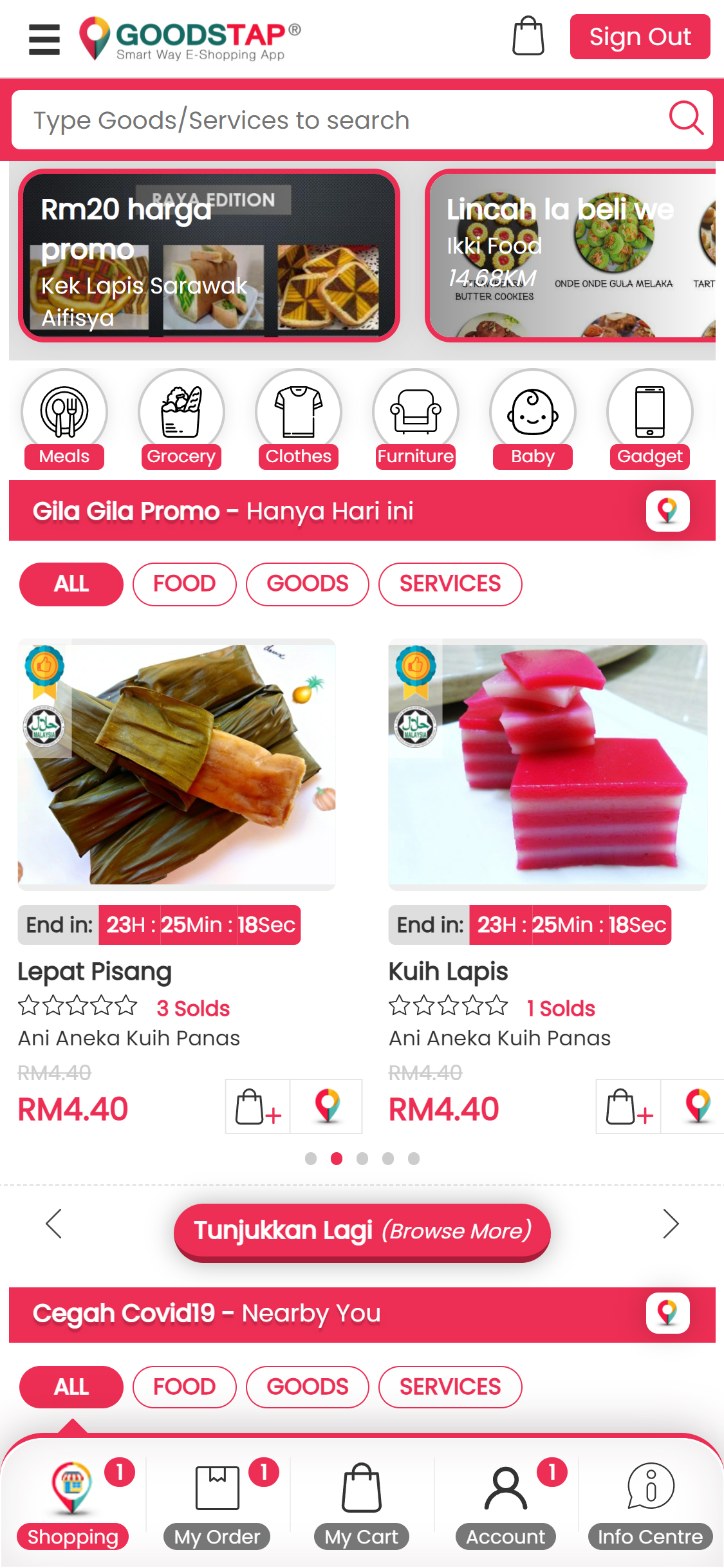Open the Clothes category
724x1568 pixels.
[299, 418]
